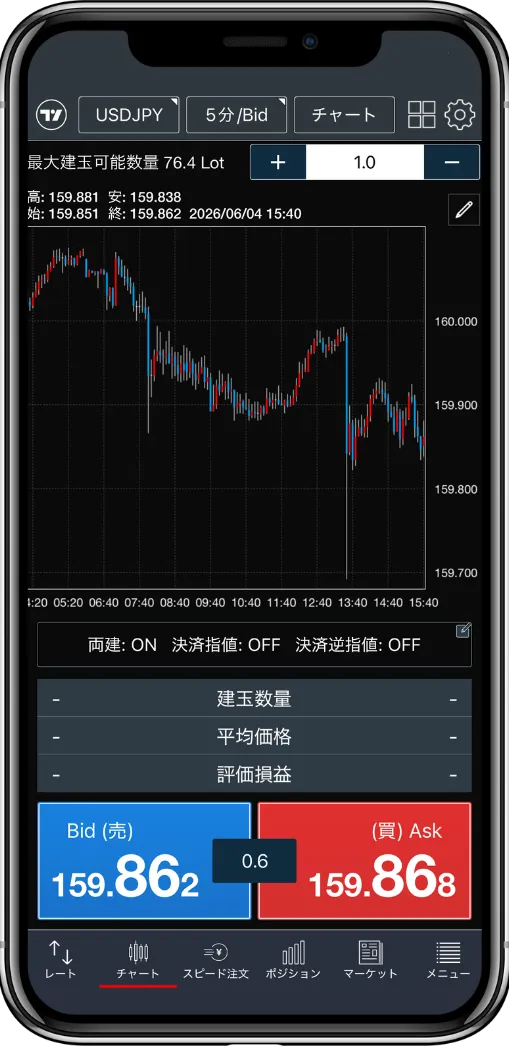Sell at Bid 159.862
The width and height of the screenshot is (509, 1047).
[144, 861]
